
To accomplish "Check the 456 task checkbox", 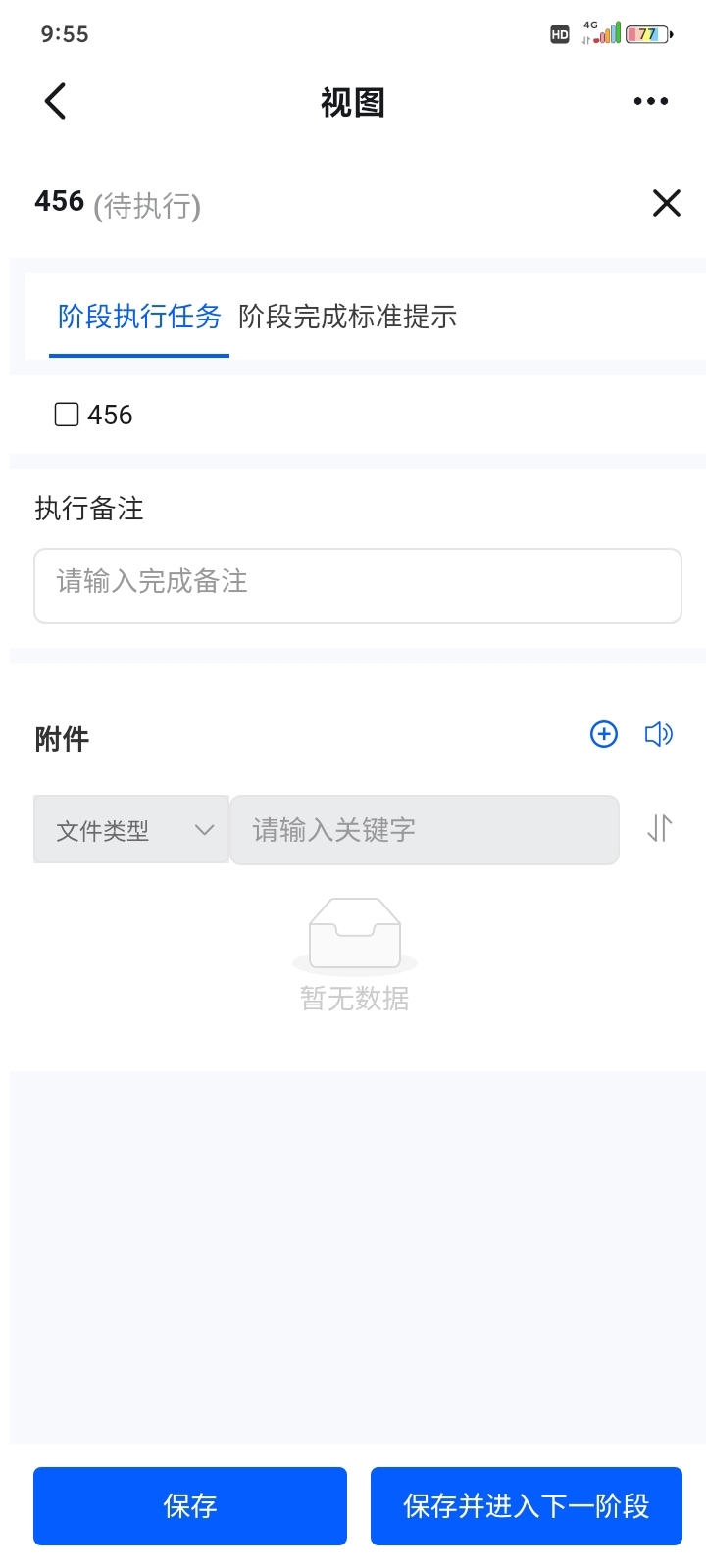I will [67, 415].
